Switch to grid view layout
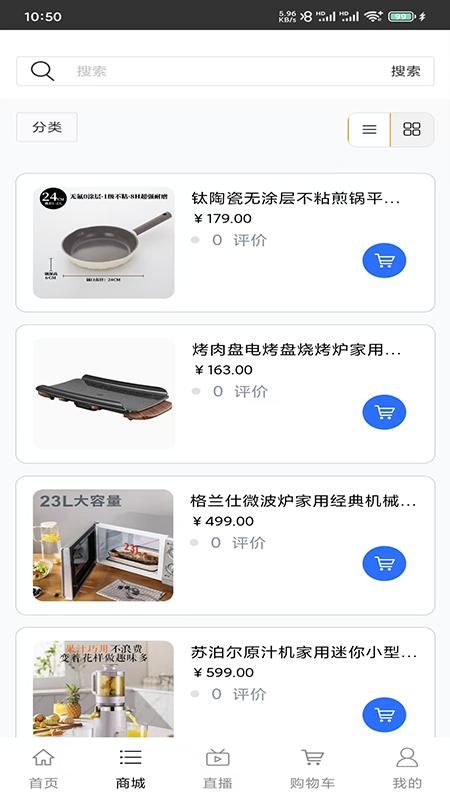Image resolution: width=450 pixels, height=800 pixels. 412,130
